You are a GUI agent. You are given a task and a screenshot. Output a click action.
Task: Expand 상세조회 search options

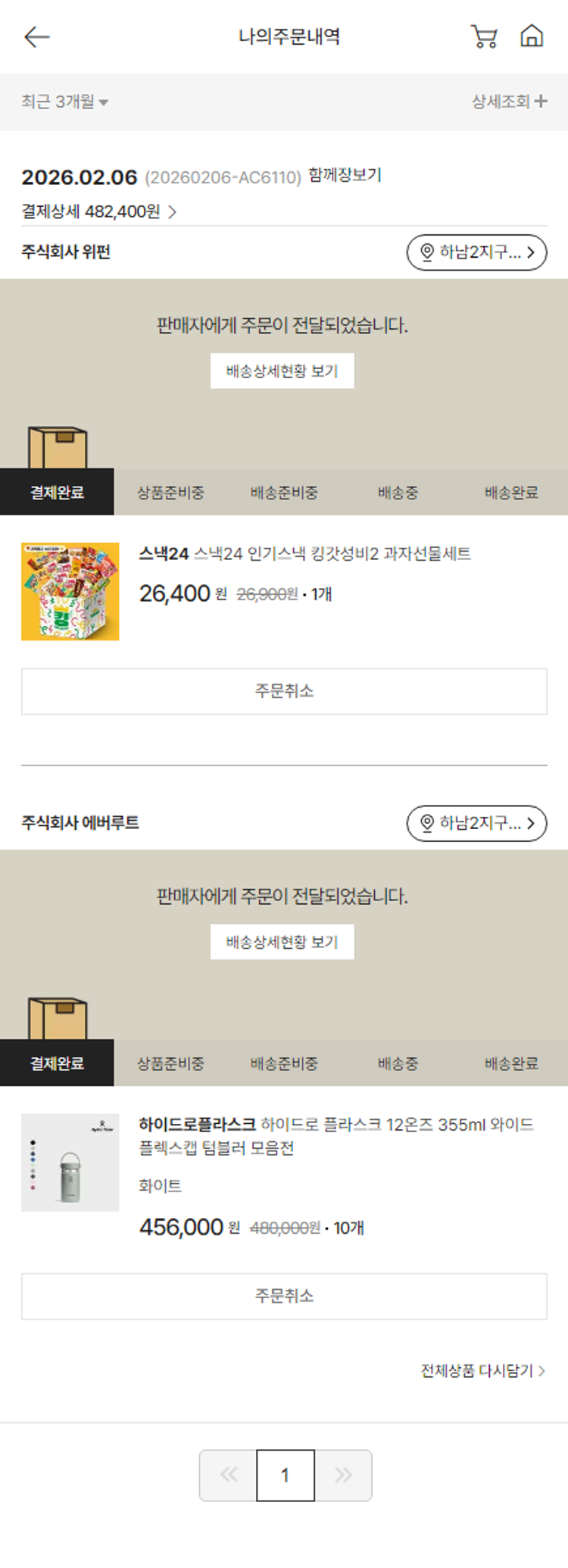[x=509, y=102]
